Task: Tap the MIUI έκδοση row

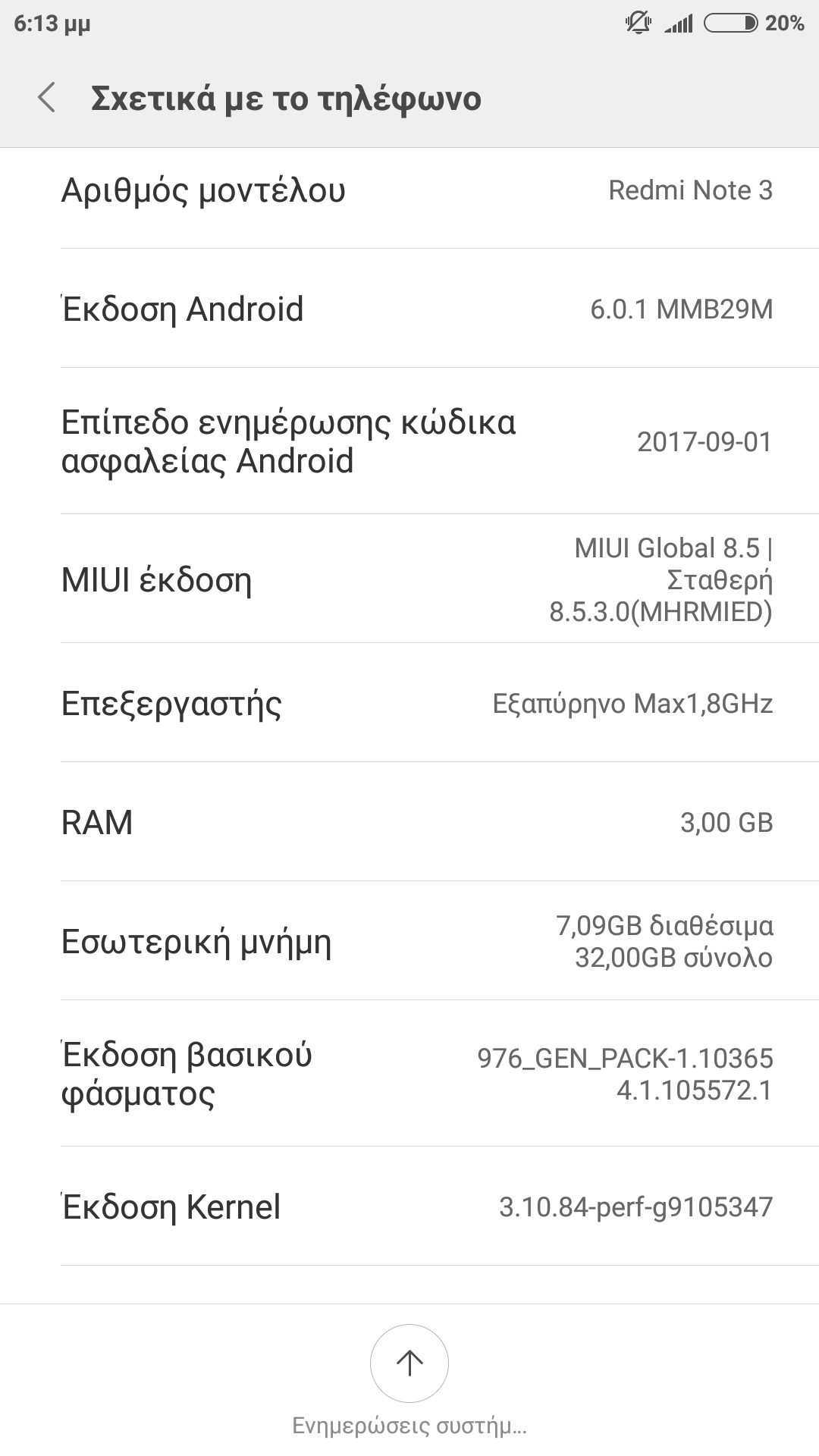Action: click(409, 579)
